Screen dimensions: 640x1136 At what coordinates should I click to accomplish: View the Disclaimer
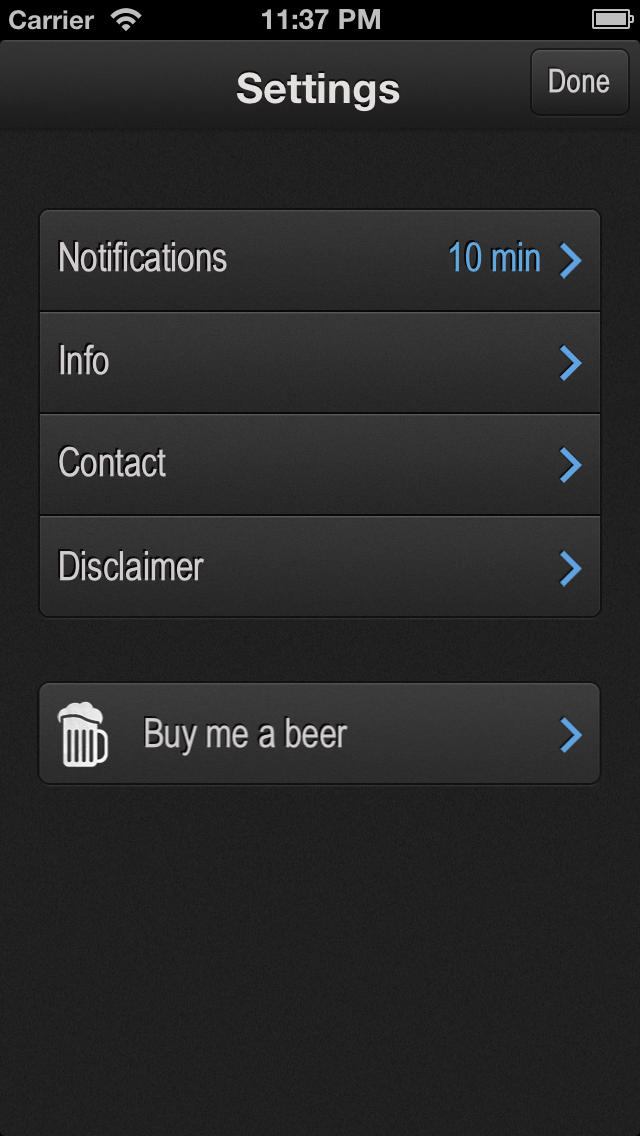[320, 567]
